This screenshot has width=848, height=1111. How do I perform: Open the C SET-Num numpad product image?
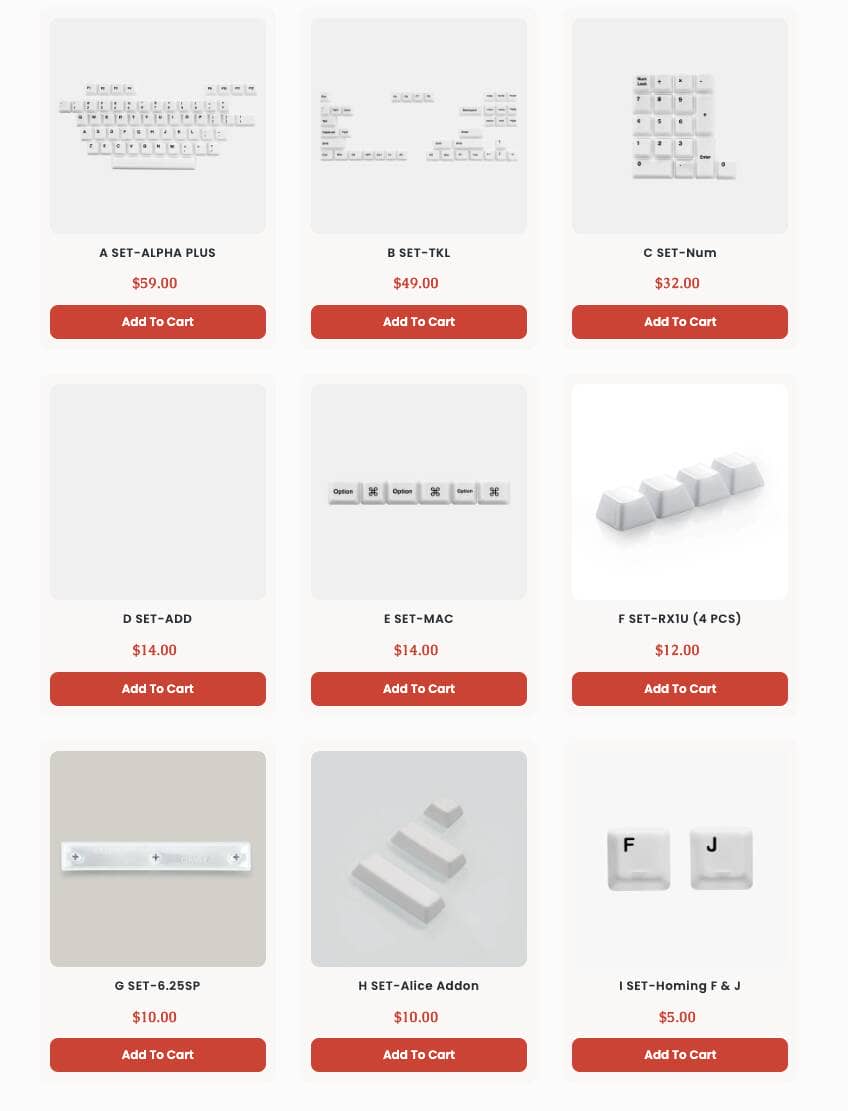click(680, 125)
